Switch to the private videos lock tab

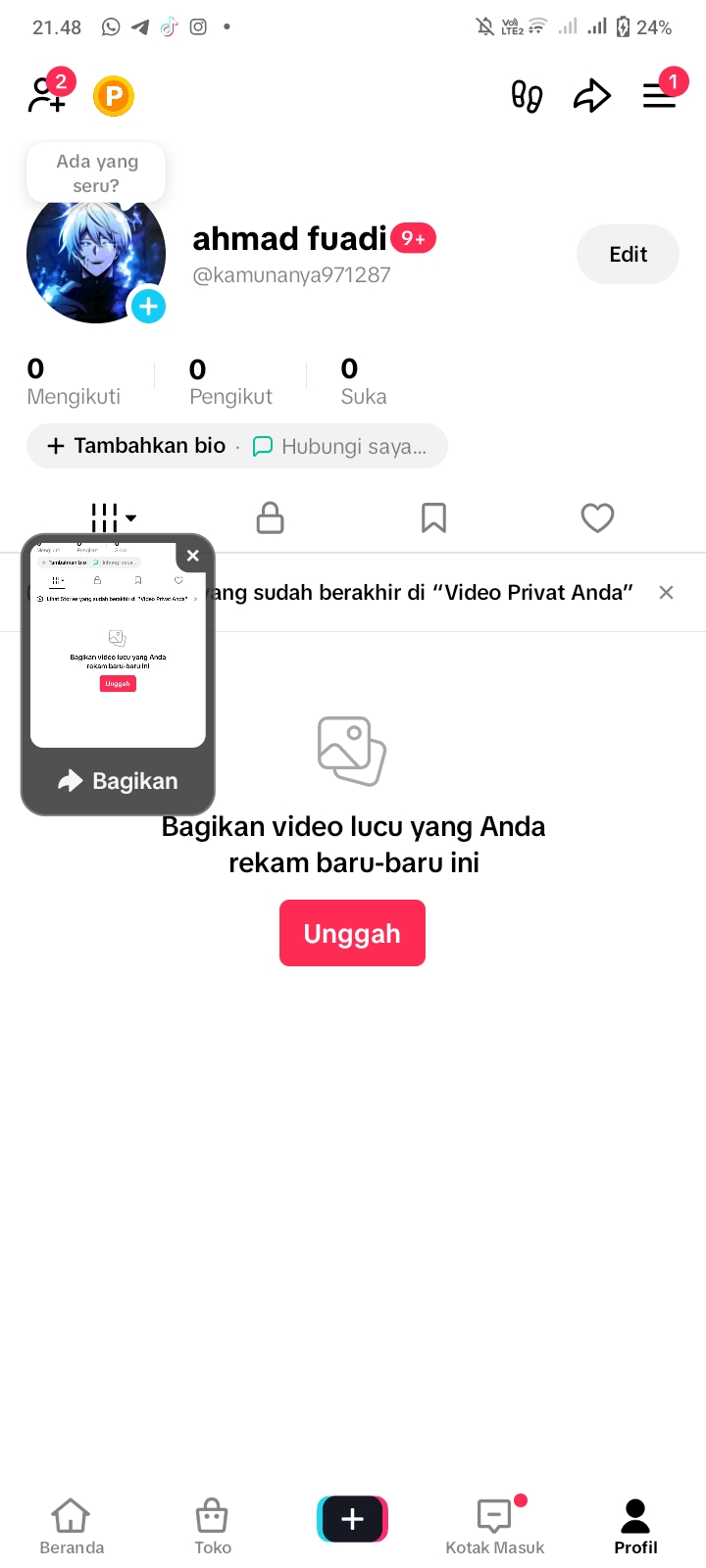pos(270,517)
